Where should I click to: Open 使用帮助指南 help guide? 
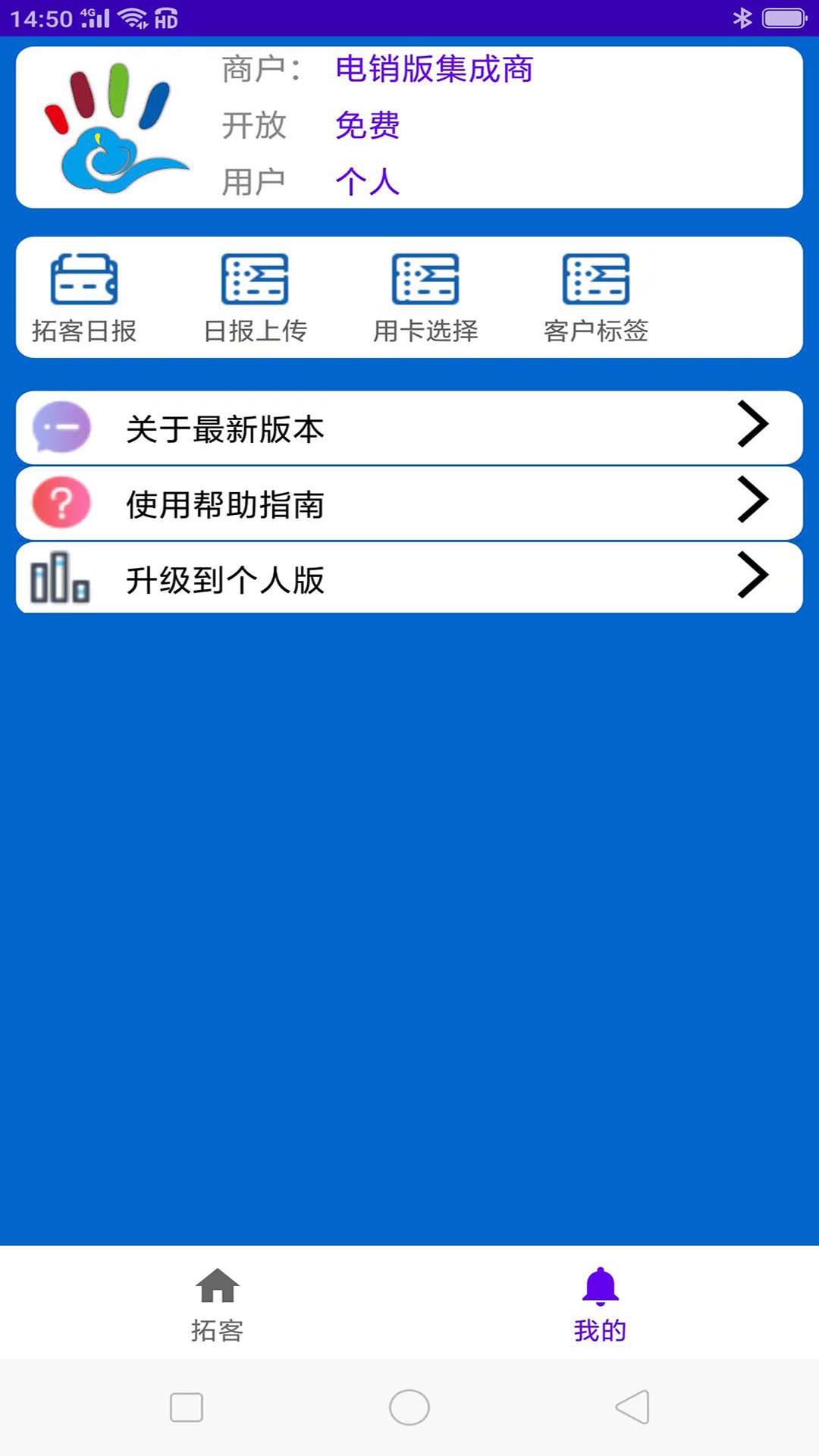[409, 504]
